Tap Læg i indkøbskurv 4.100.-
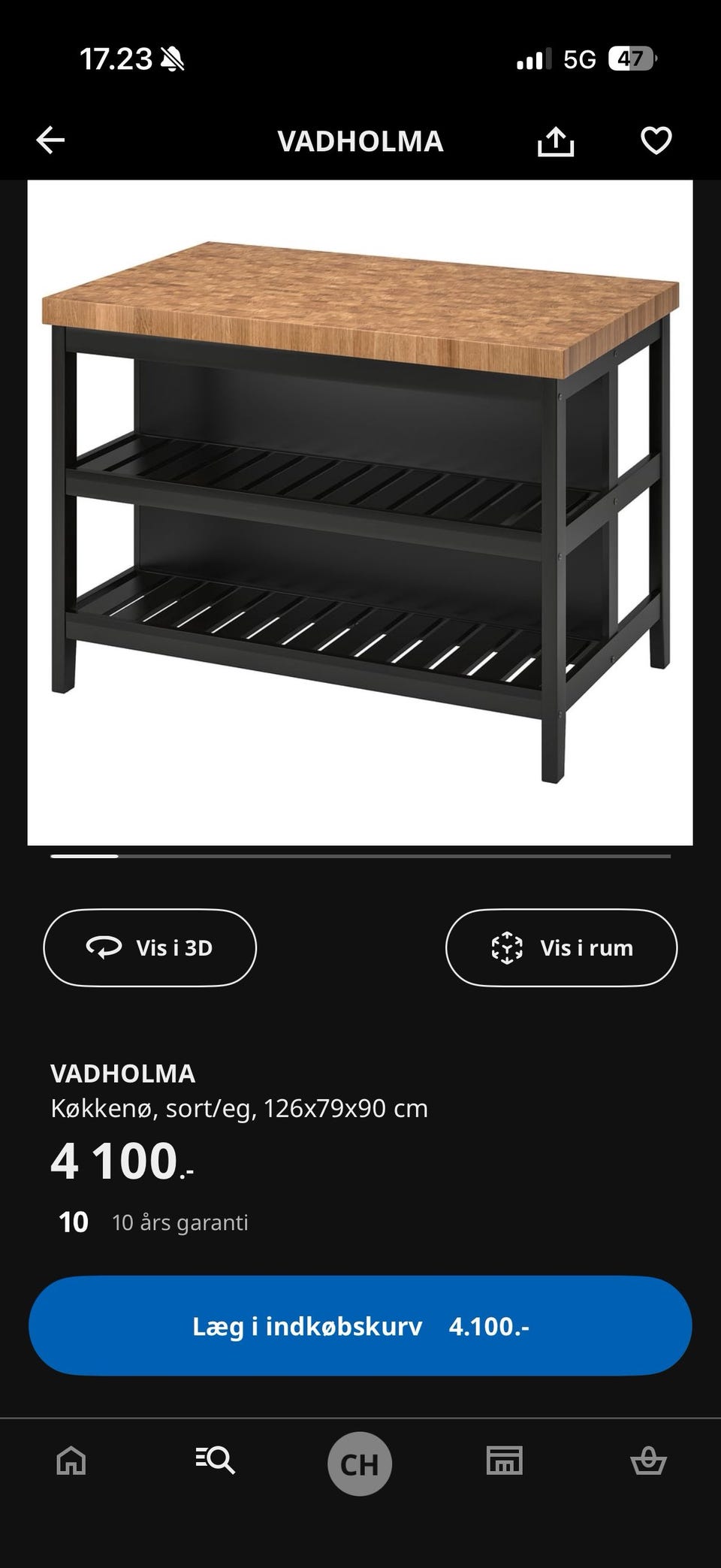Image resolution: width=721 pixels, height=1568 pixels. [360, 1326]
